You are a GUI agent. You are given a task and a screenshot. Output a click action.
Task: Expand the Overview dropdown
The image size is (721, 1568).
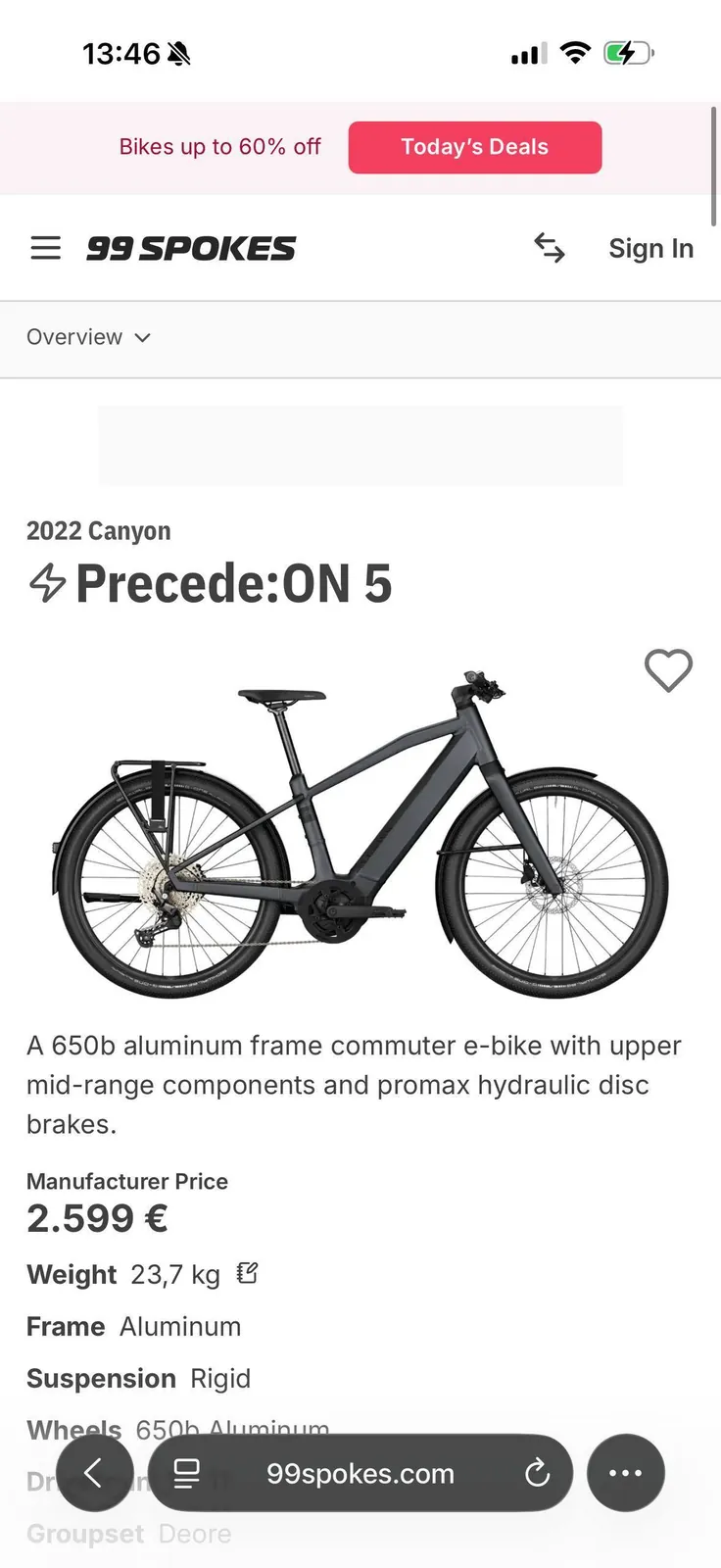88,337
